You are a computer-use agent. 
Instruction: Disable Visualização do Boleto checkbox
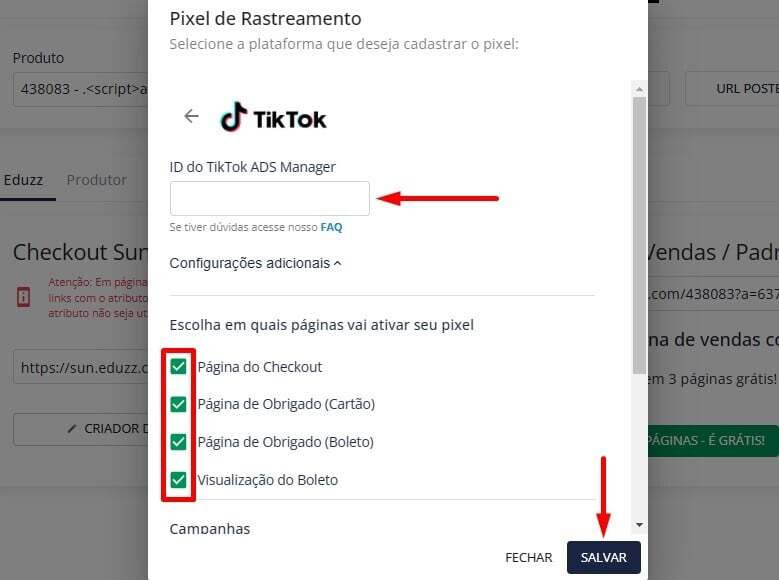click(178, 480)
